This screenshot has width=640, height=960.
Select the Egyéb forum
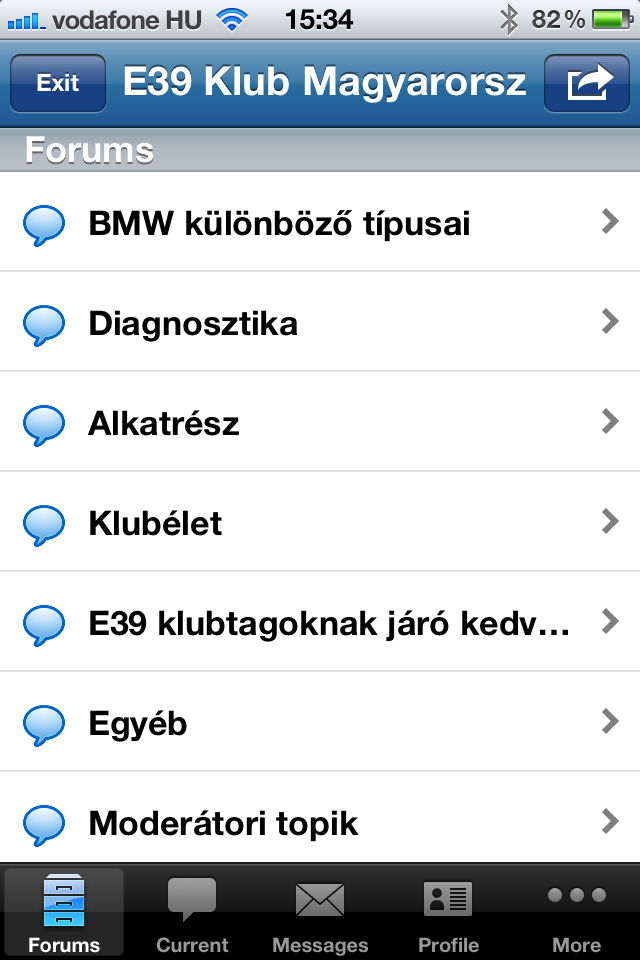(320, 723)
